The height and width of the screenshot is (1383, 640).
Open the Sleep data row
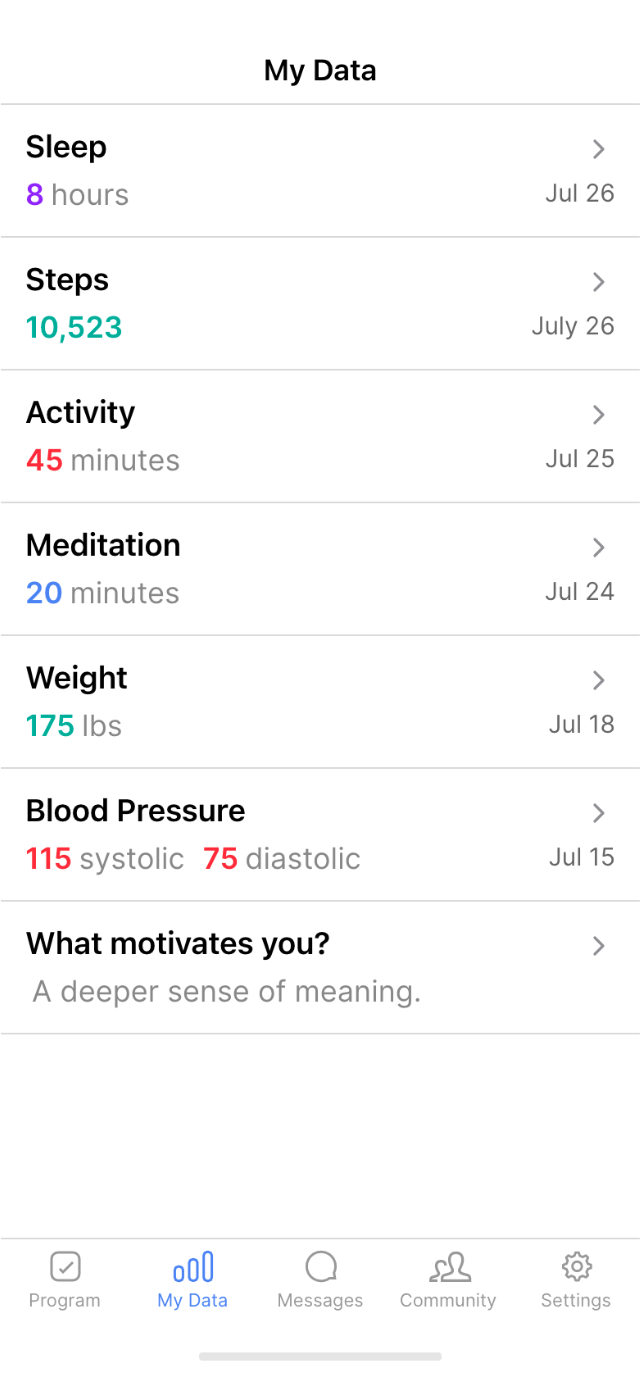click(x=320, y=171)
